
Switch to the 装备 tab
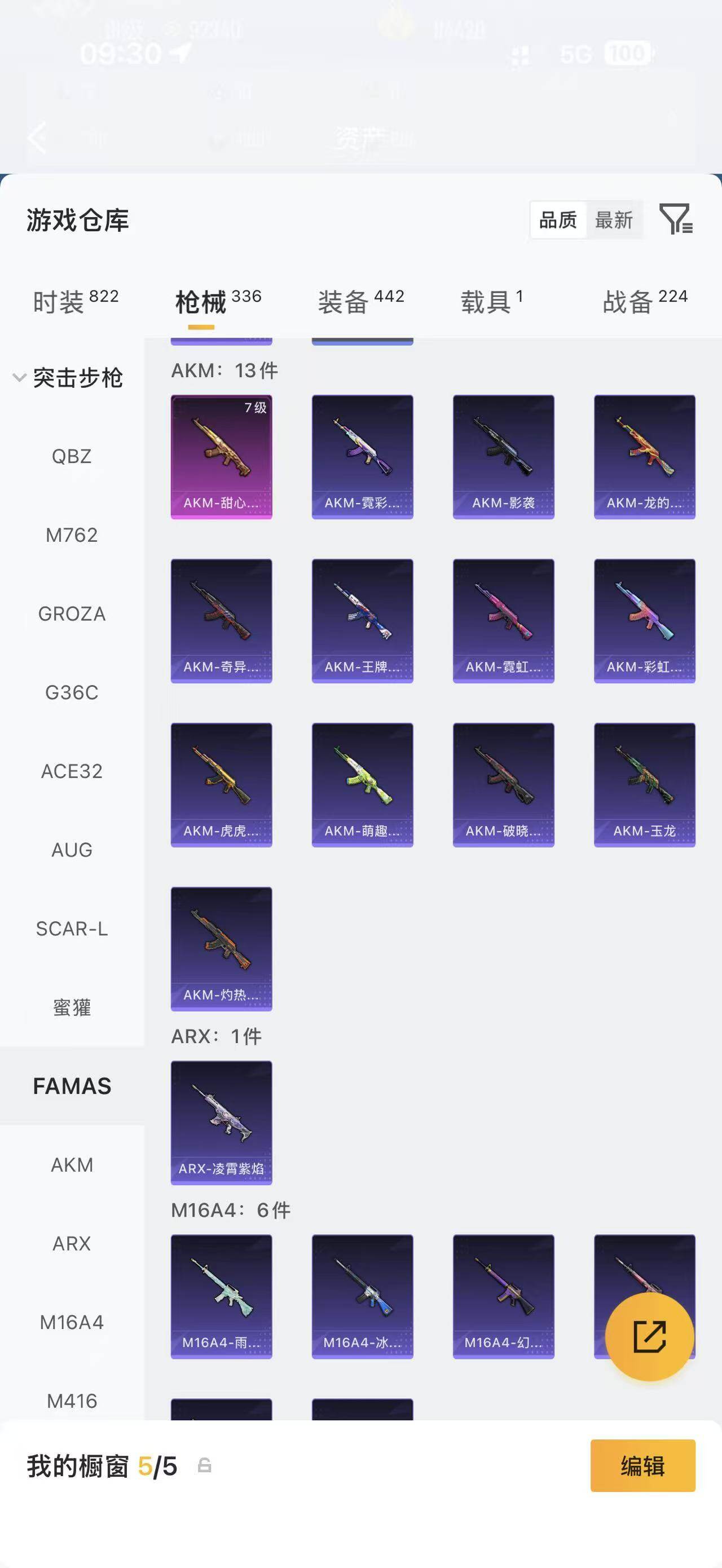tap(361, 301)
